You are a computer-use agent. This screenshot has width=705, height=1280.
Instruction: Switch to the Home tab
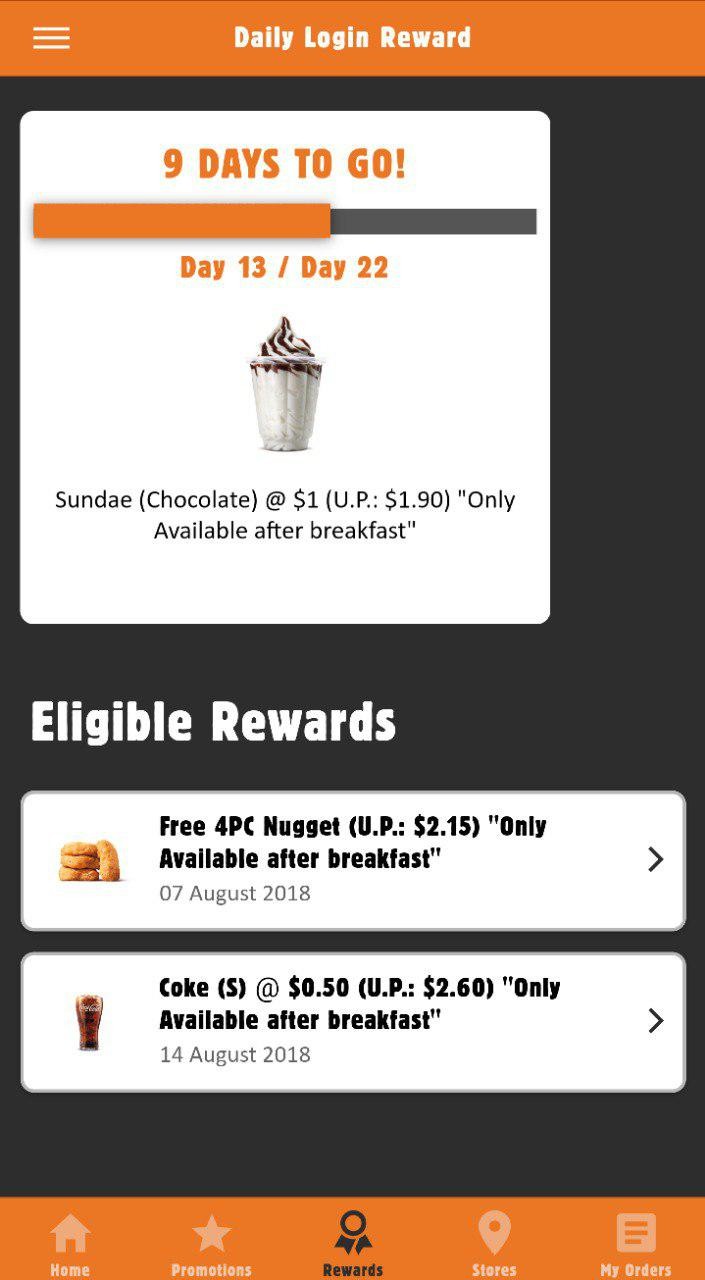70,1243
